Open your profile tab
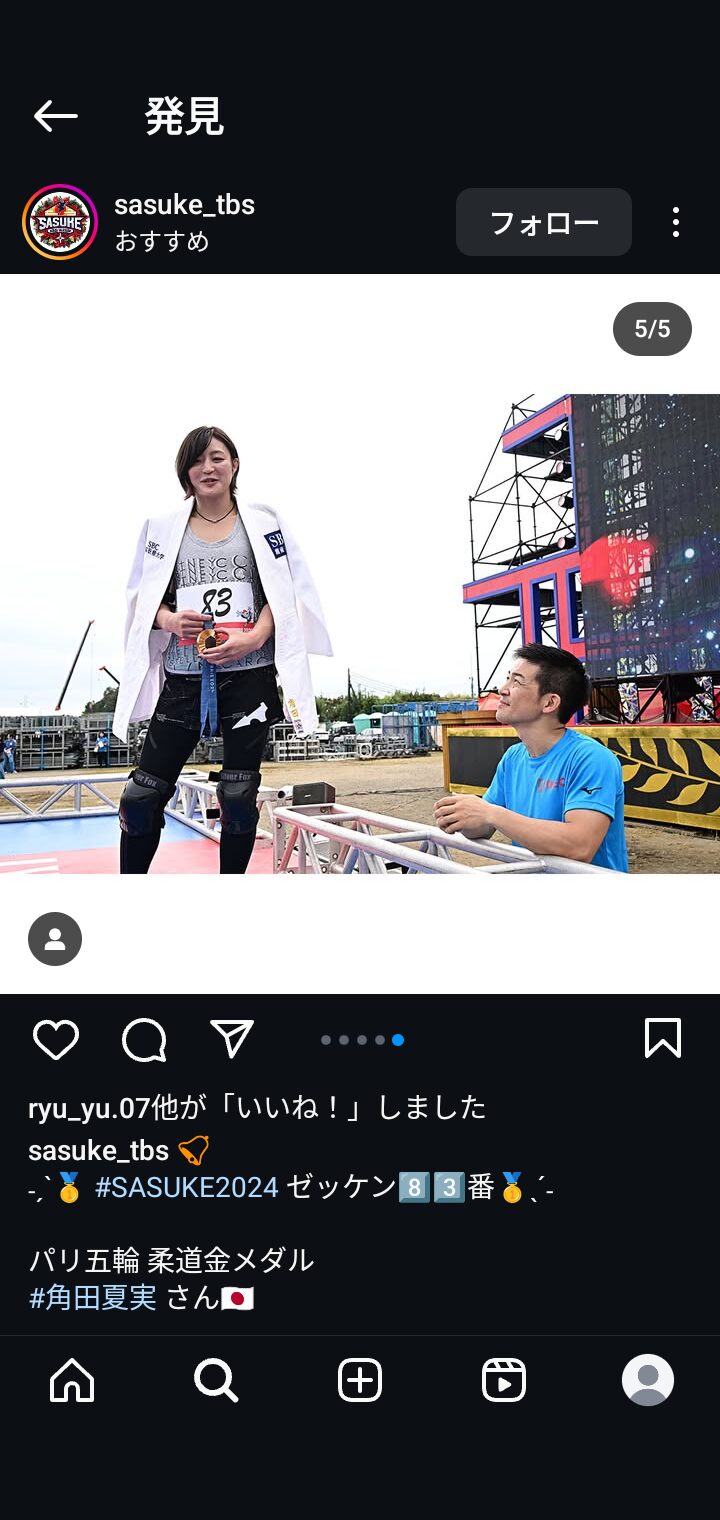This screenshot has height=1520, width=720. (x=648, y=1381)
